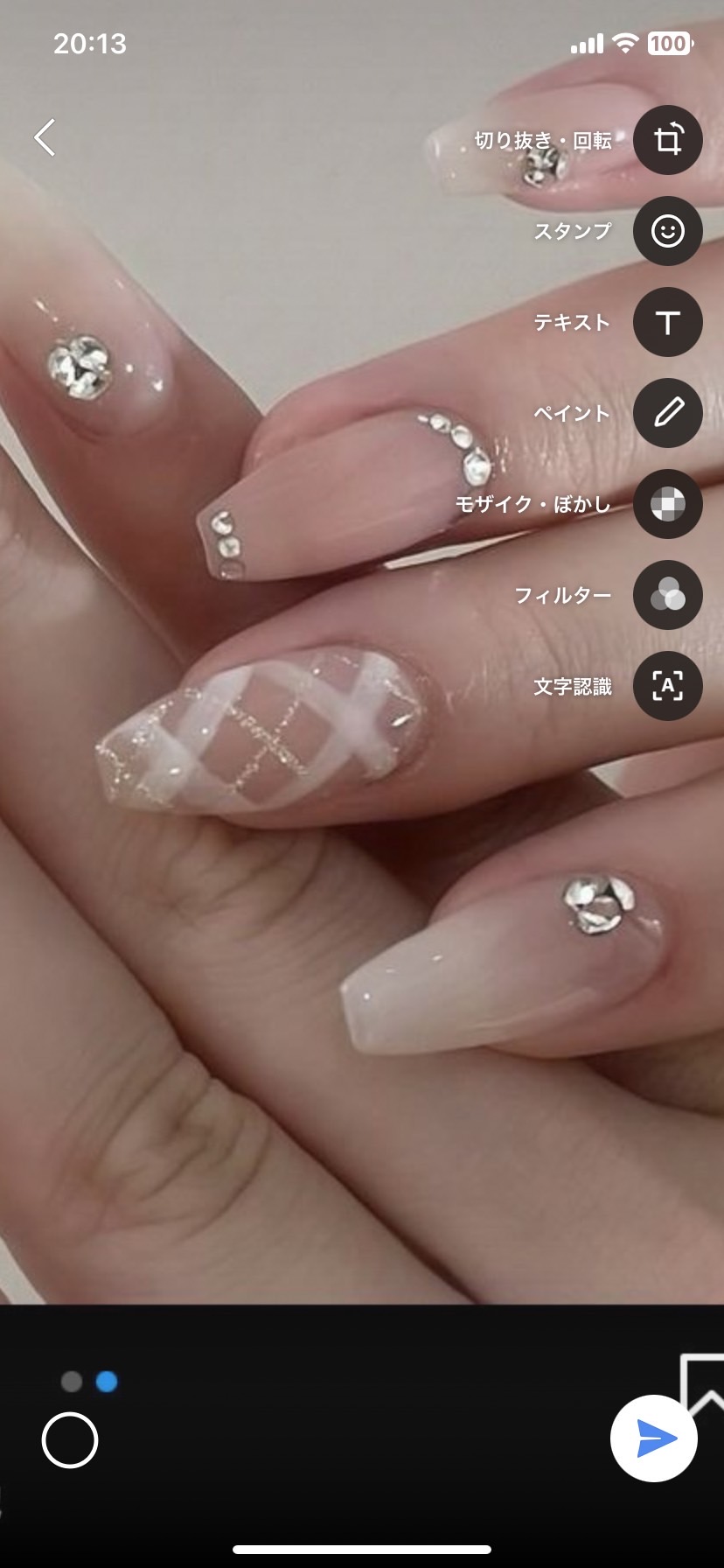Open the テキスト text tool
Viewport: 724px width, 1568px height.
(667, 322)
